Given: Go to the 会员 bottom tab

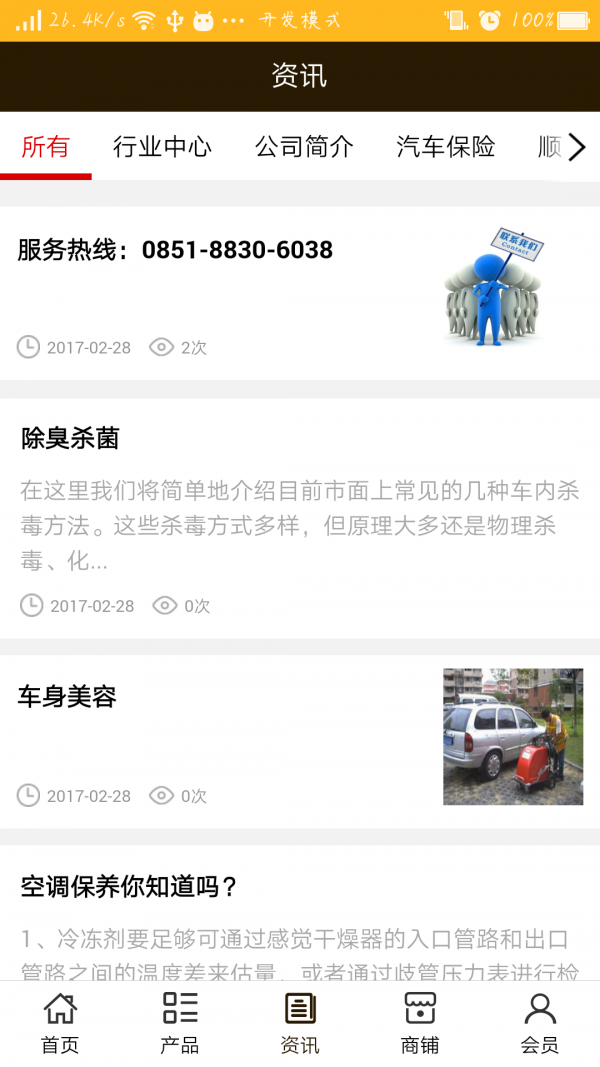Looking at the screenshot, I should click(x=540, y=1023).
